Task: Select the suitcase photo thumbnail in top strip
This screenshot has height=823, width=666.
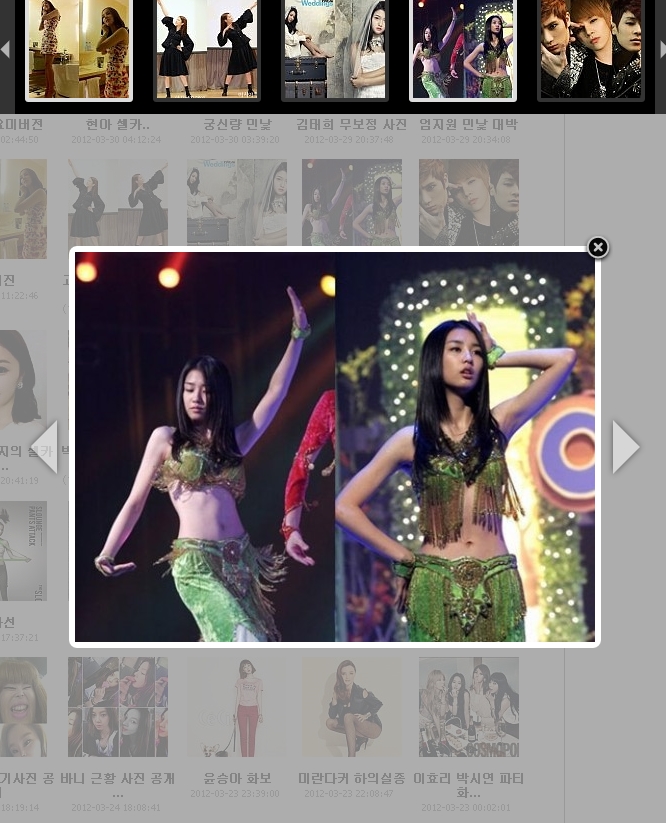Action: click(335, 49)
